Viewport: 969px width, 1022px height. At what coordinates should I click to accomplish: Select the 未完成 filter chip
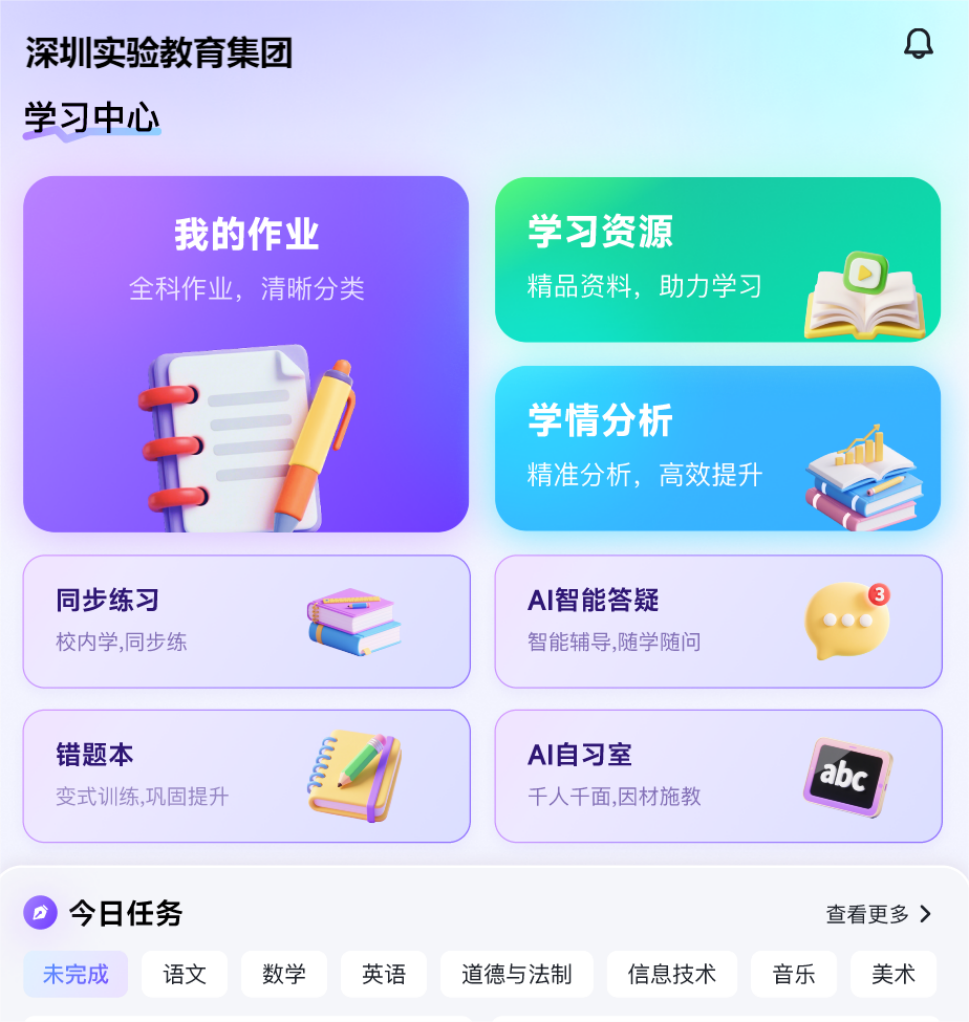point(76,974)
